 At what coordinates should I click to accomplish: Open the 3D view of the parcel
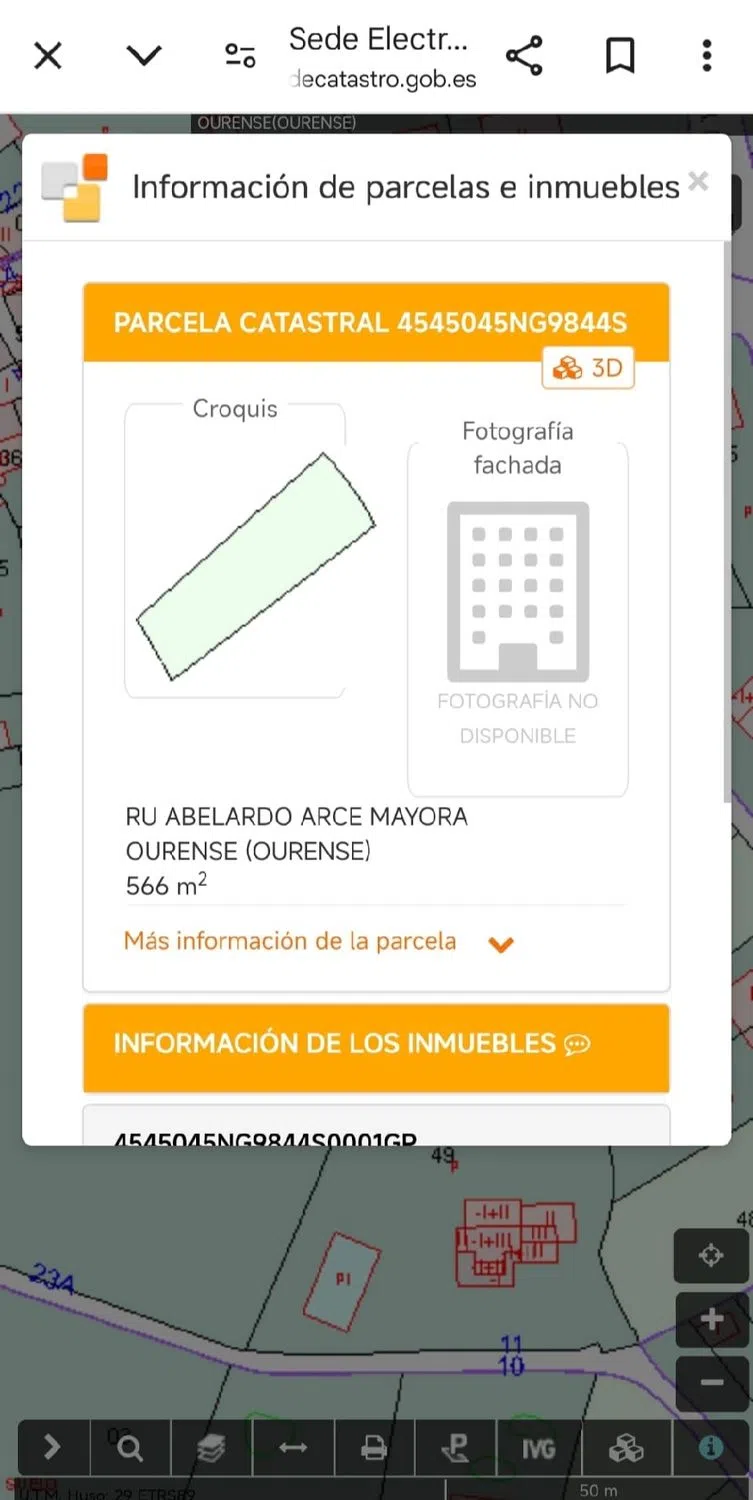[x=589, y=368]
